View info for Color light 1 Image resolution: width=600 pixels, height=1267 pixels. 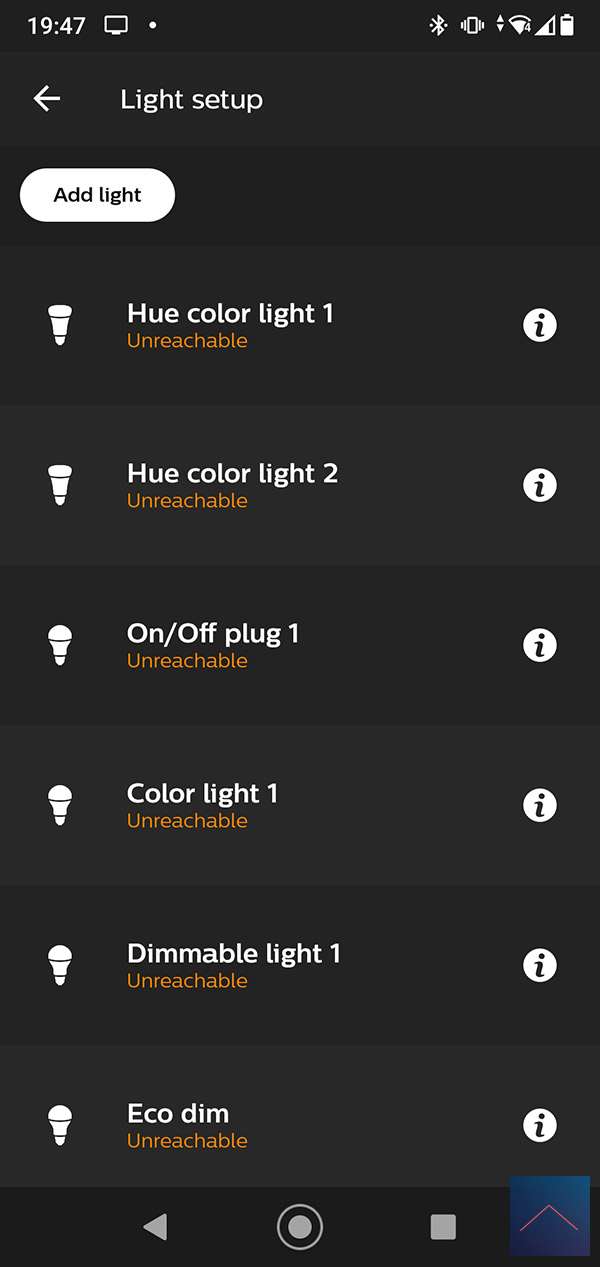click(540, 805)
